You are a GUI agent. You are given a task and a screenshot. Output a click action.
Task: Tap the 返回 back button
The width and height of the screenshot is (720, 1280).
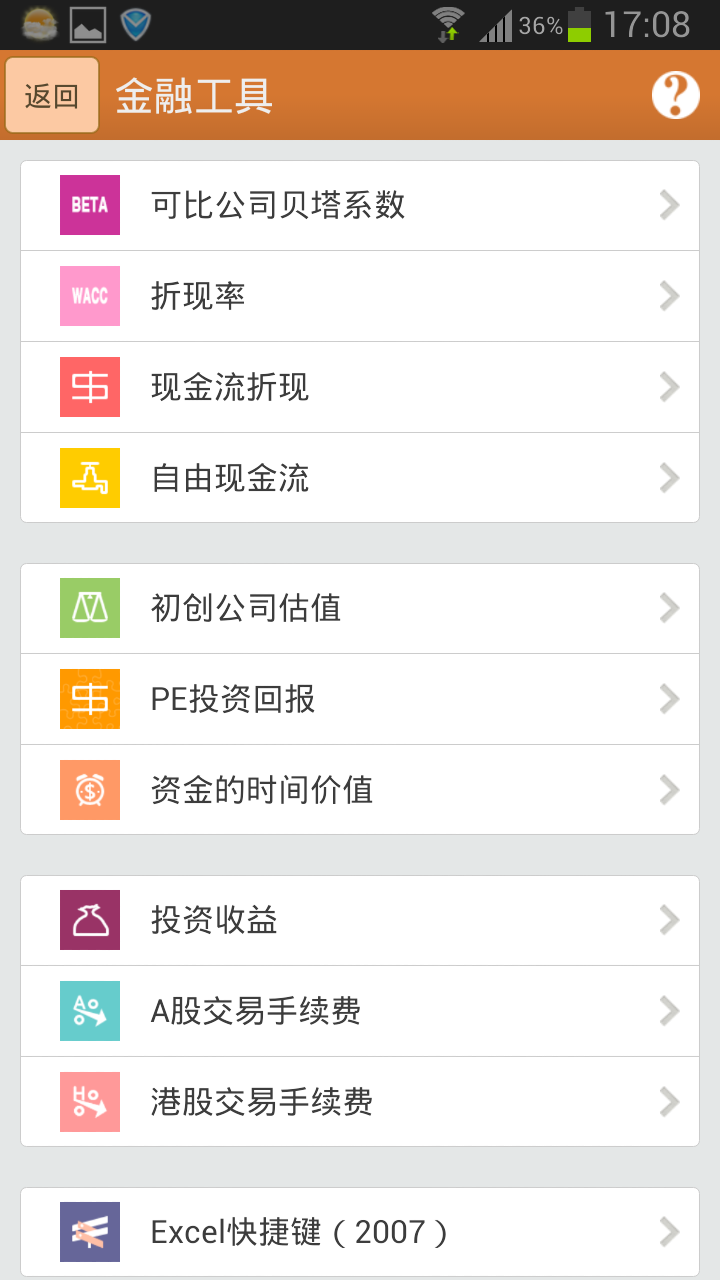pyautogui.click(x=52, y=96)
